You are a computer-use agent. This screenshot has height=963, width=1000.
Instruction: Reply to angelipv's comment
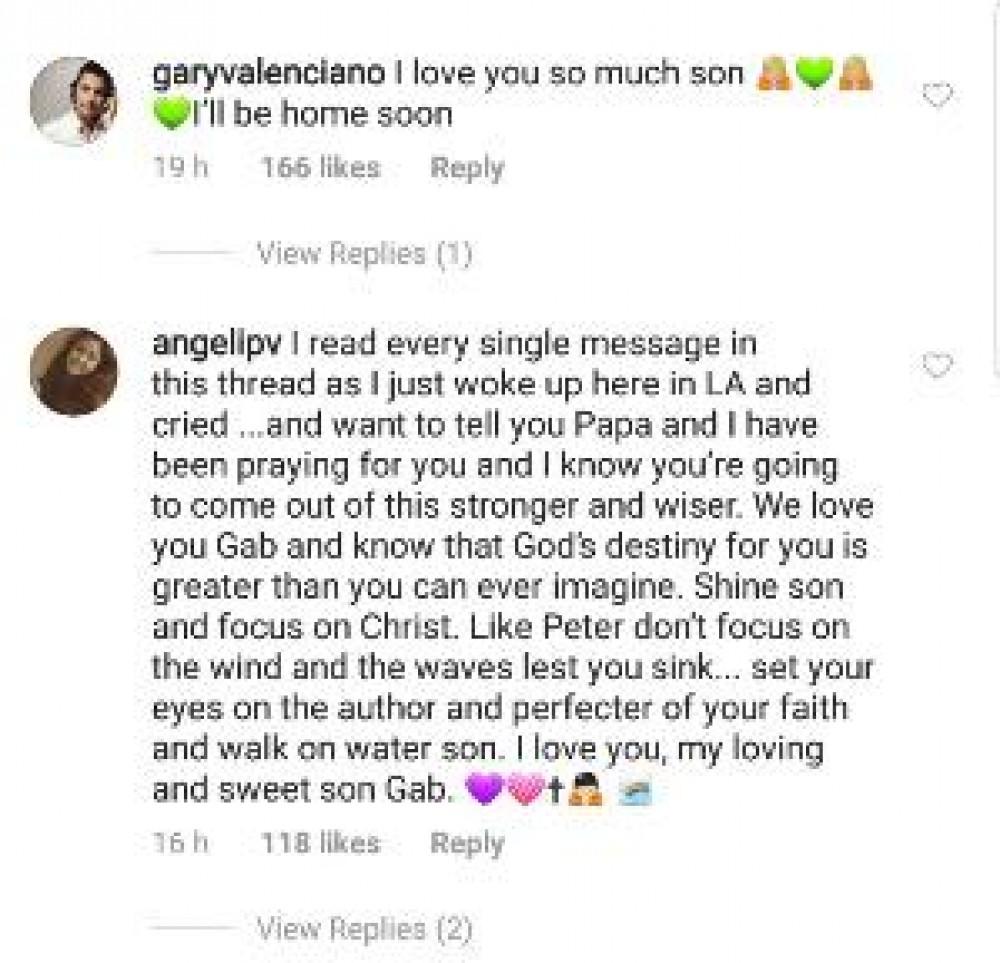(466, 843)
